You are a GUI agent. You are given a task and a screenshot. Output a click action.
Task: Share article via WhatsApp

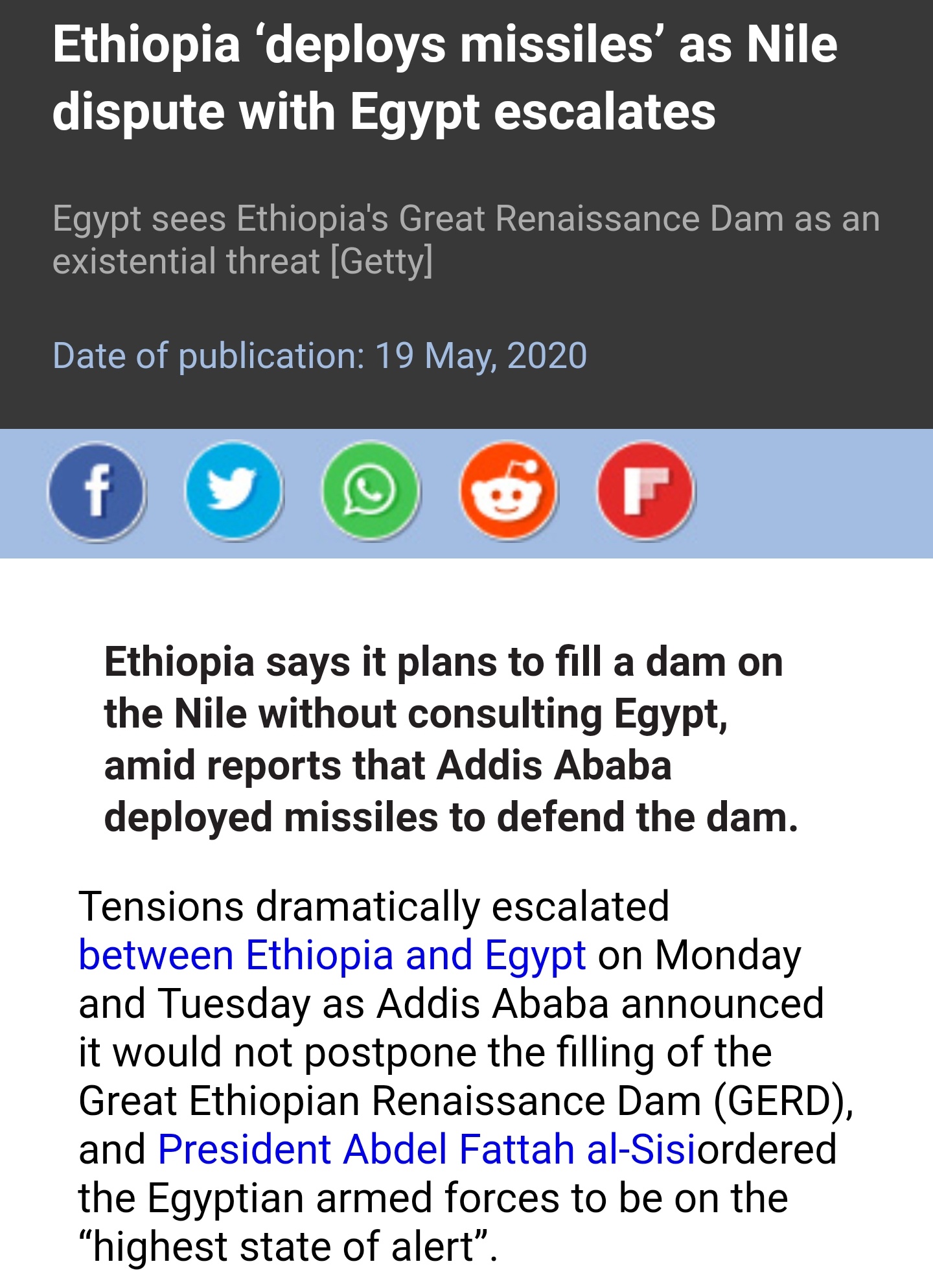tap(371, 491)
